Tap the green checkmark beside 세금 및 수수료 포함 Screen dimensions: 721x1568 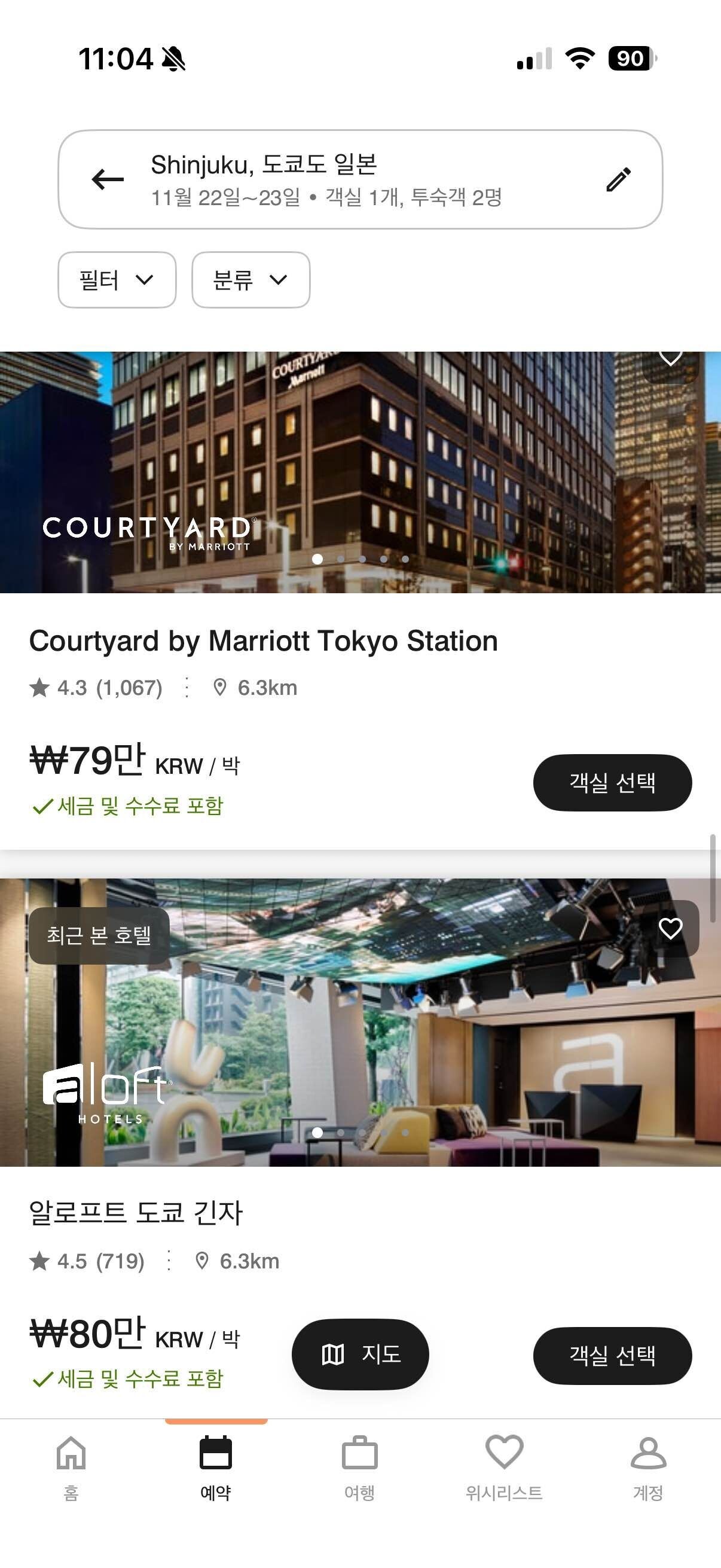point(40,808)
